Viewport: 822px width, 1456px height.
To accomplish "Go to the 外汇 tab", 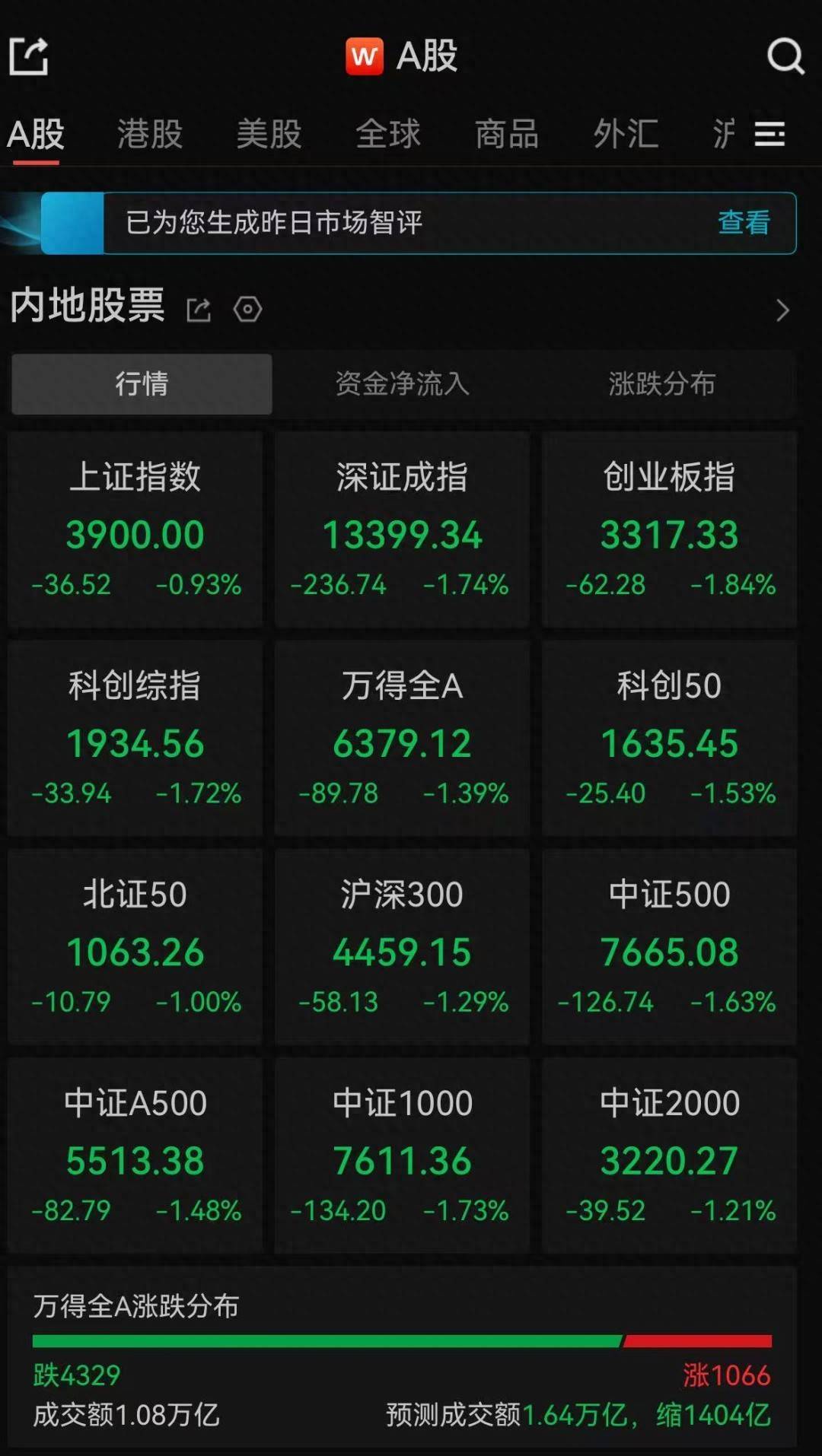I will (626, 134).
